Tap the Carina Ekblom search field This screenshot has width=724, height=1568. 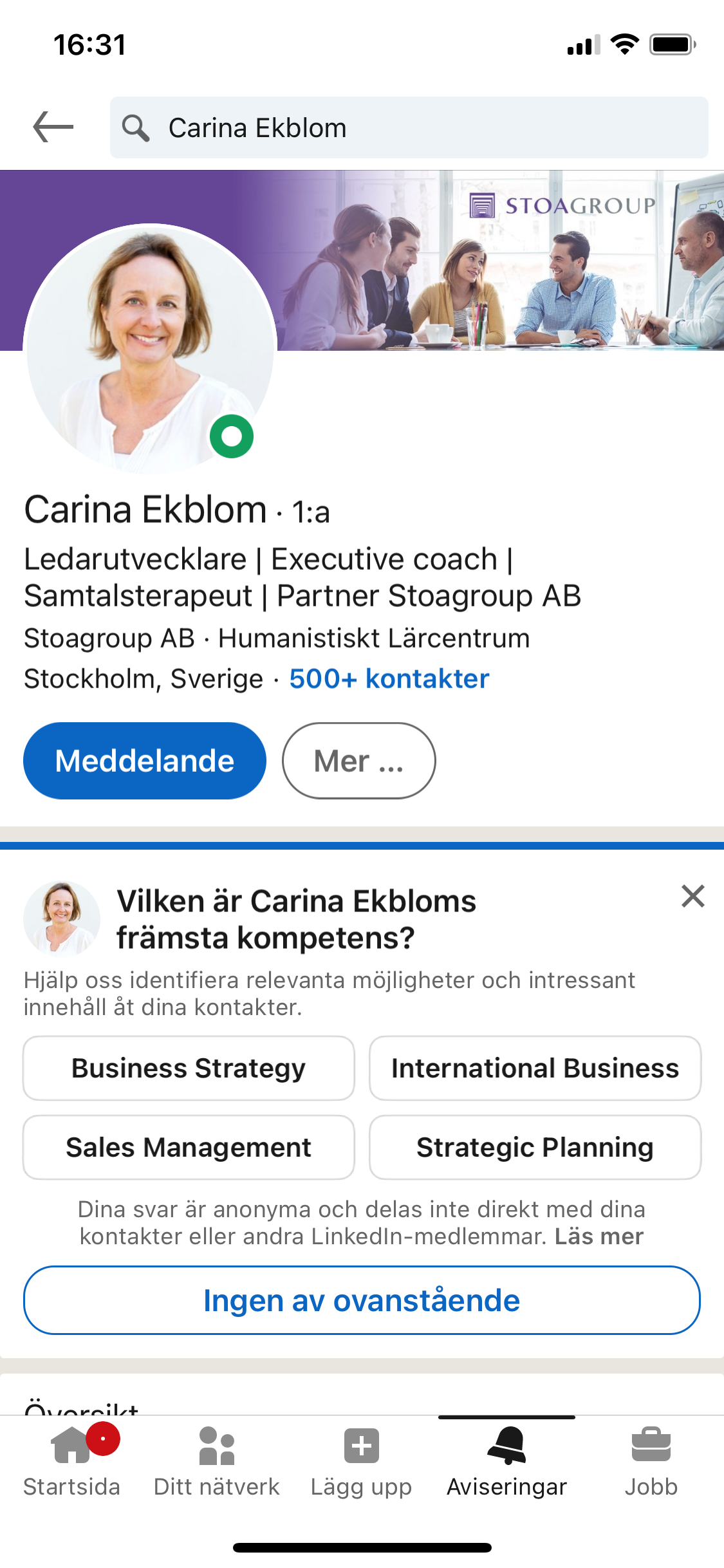click(409, 127)
